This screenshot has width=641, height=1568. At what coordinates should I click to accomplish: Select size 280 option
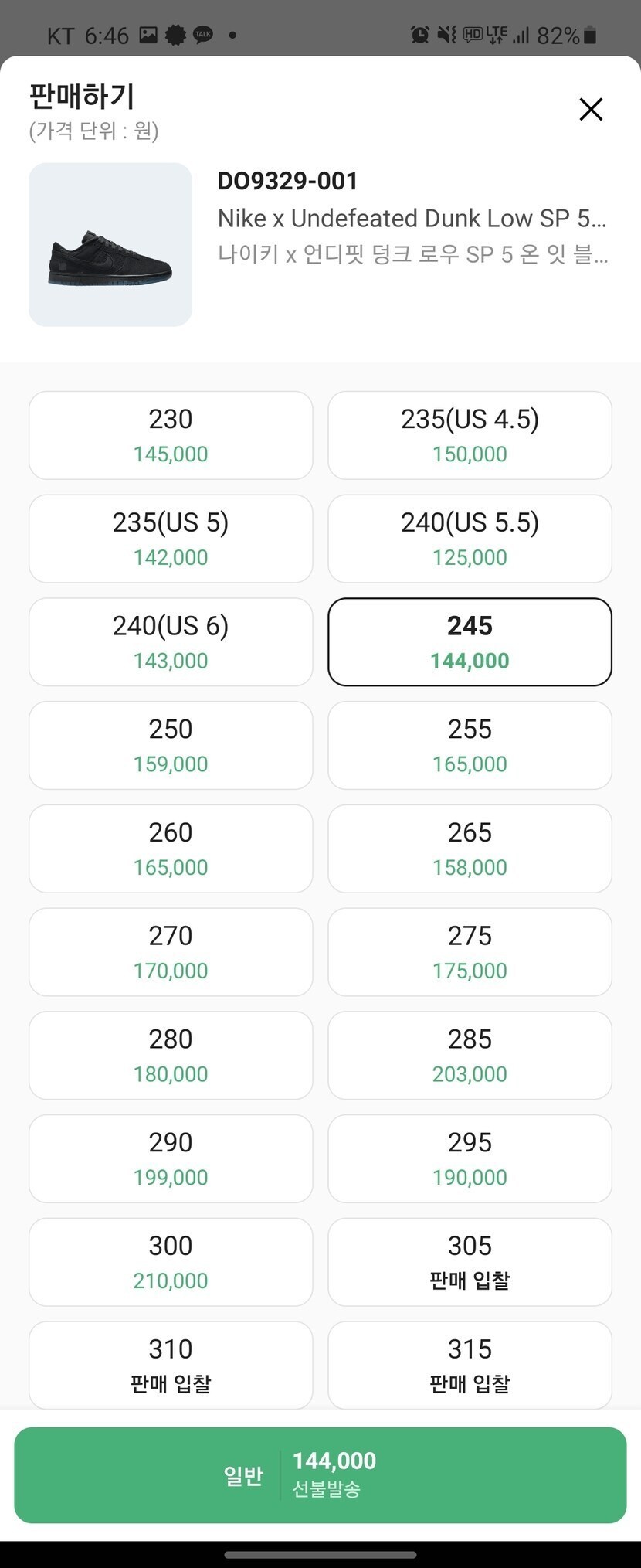[171, 1056]
